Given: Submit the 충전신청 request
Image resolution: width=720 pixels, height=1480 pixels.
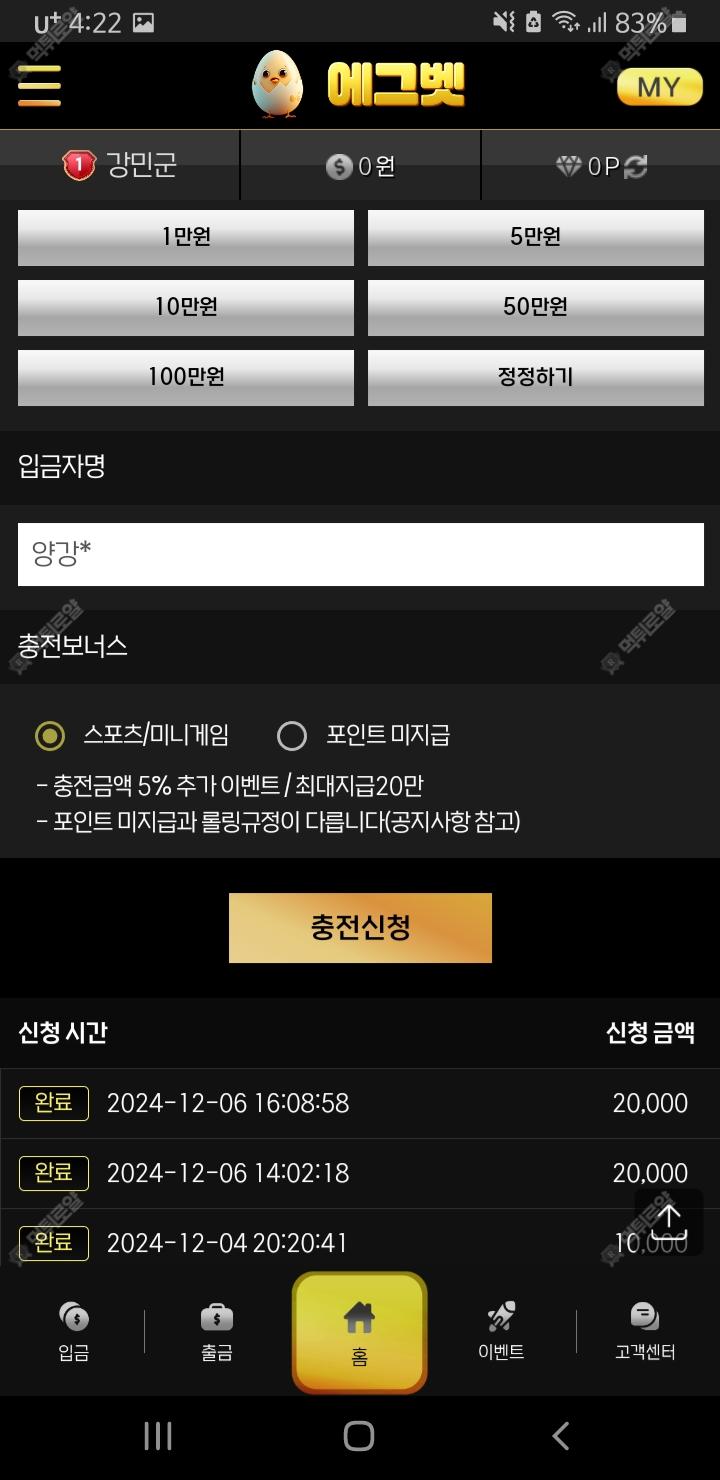Looking at the screenshot, I should point(360,928).
